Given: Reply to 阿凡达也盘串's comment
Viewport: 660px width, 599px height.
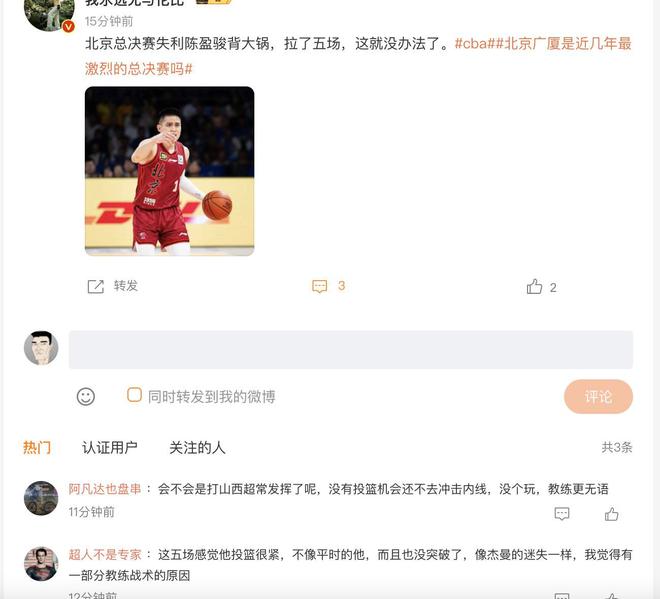Looking at the screenshot, I should (x=562, y=514).
